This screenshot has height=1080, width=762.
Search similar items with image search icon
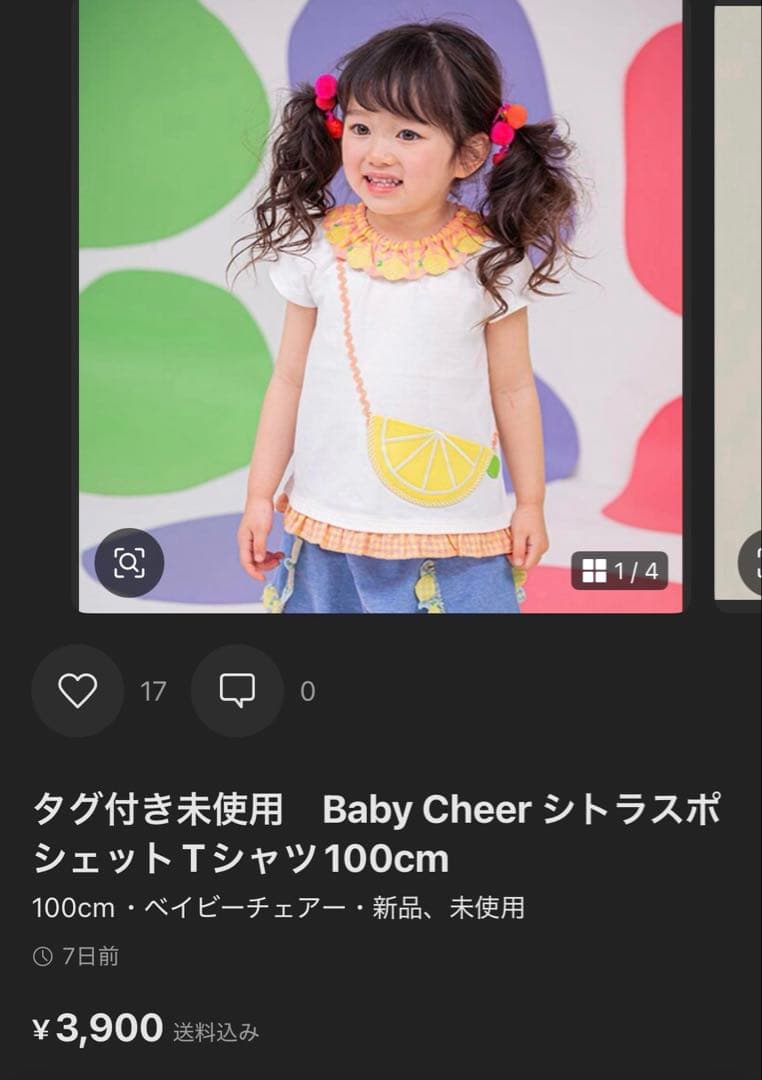[x=129, y=563]
